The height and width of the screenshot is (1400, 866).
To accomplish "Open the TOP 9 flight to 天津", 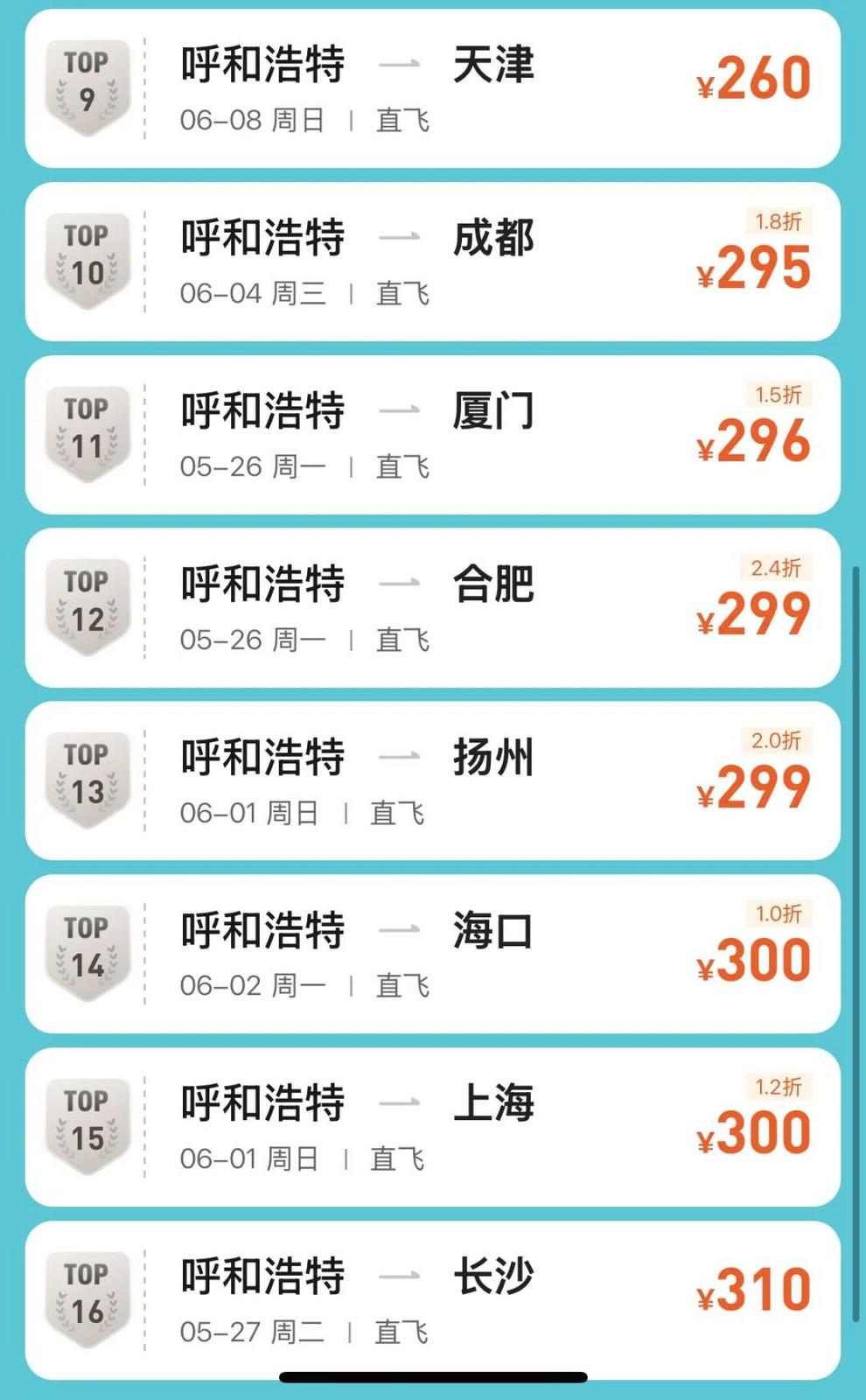I will point(432,88).
